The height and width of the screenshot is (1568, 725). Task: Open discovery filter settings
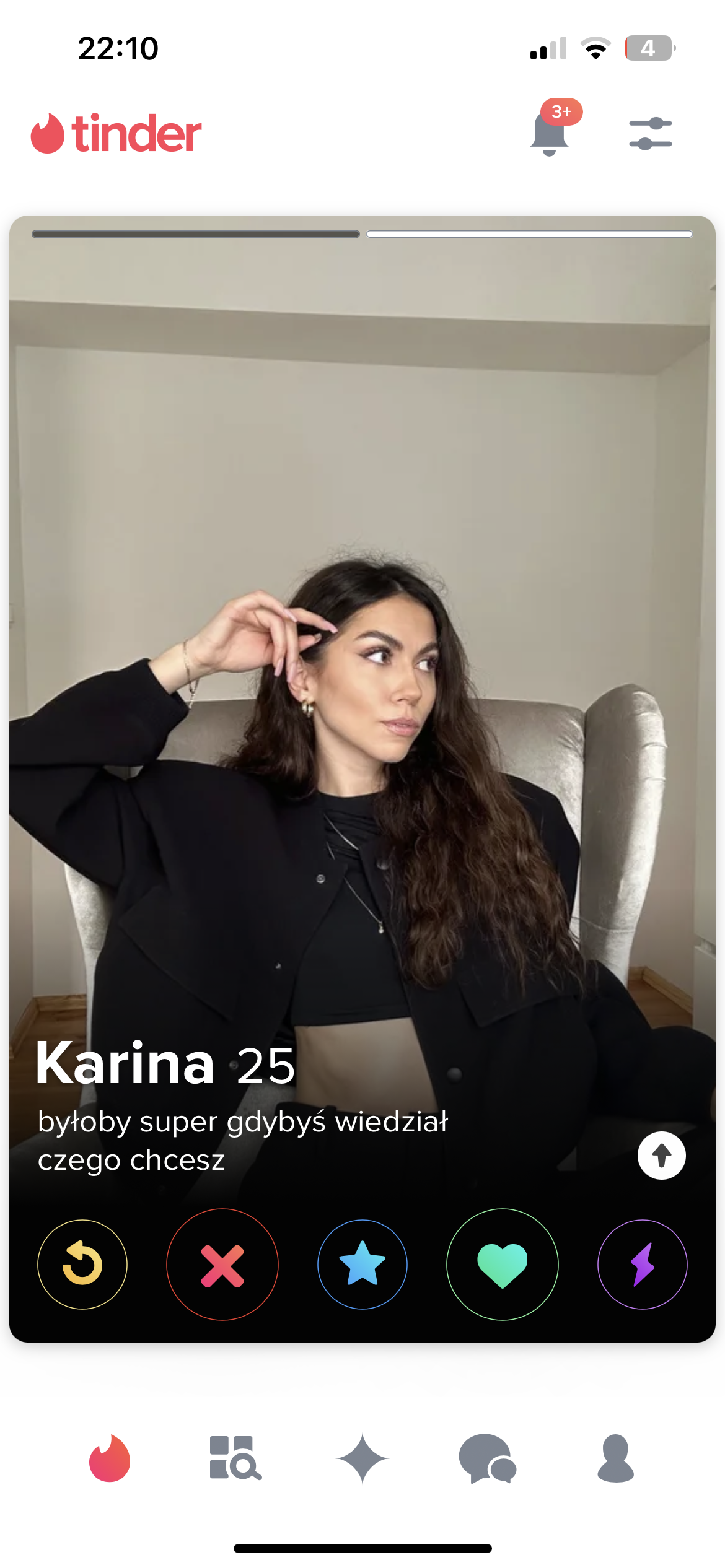click(650, 134)
